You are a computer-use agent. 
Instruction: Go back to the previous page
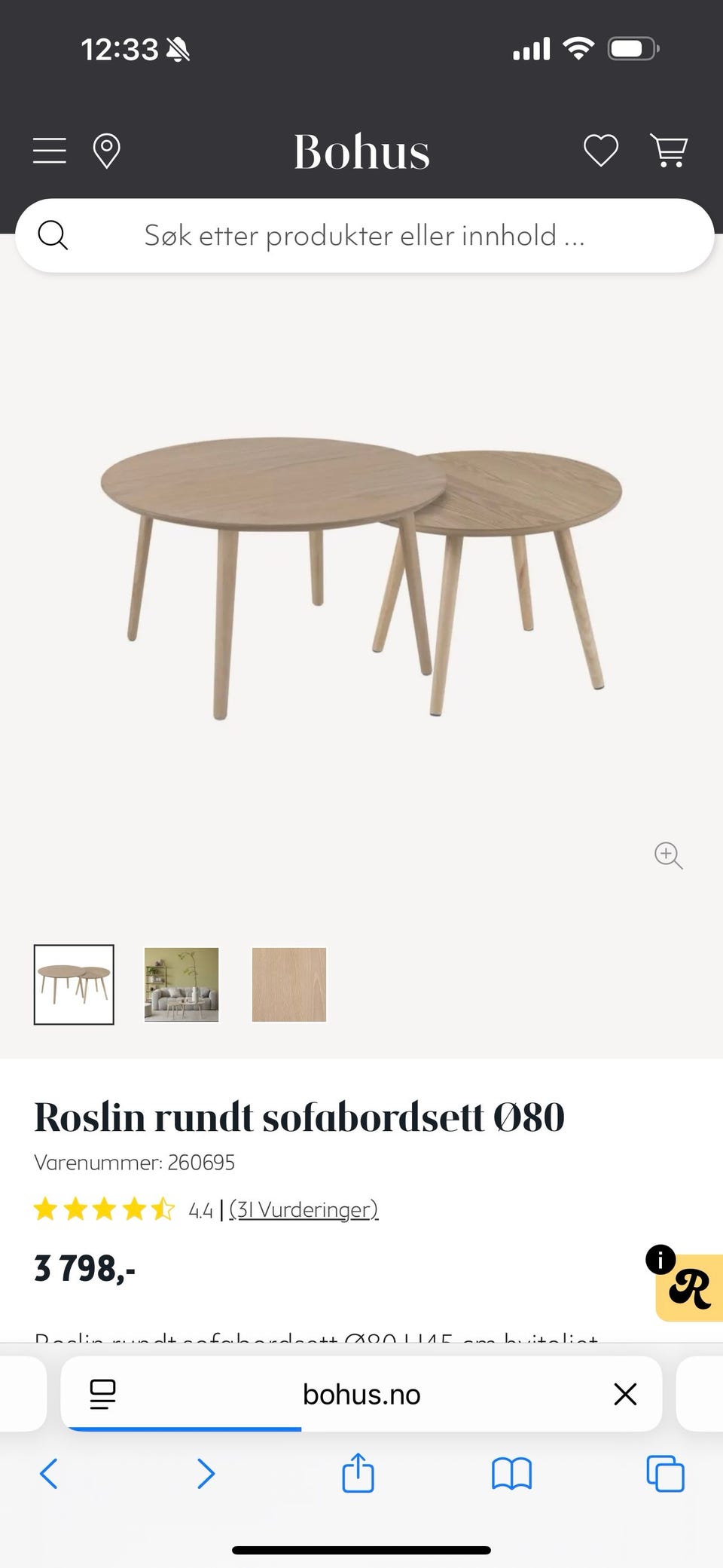click(49, 1473)
